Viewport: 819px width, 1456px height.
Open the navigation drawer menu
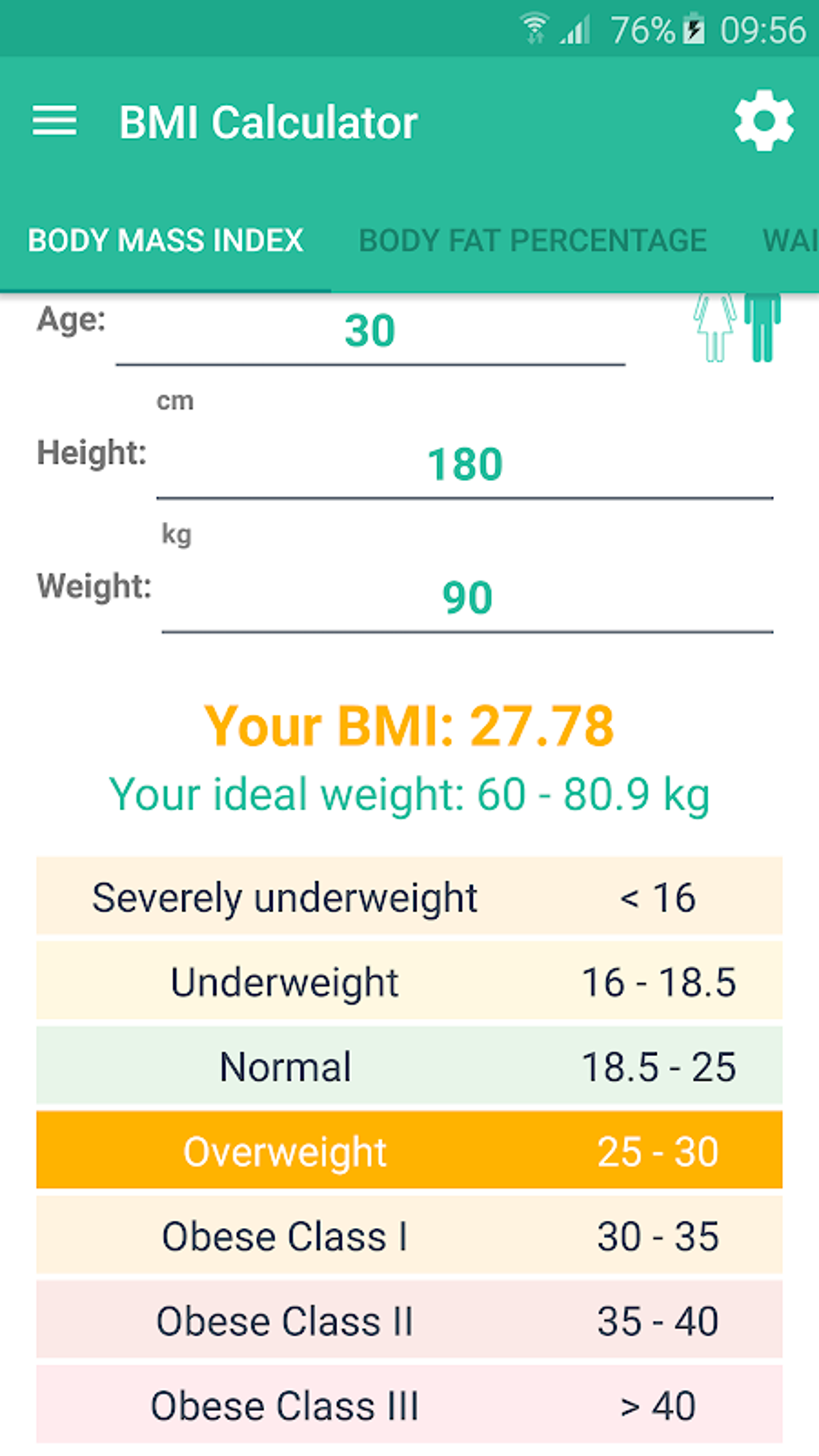click(x=55, y=121)
